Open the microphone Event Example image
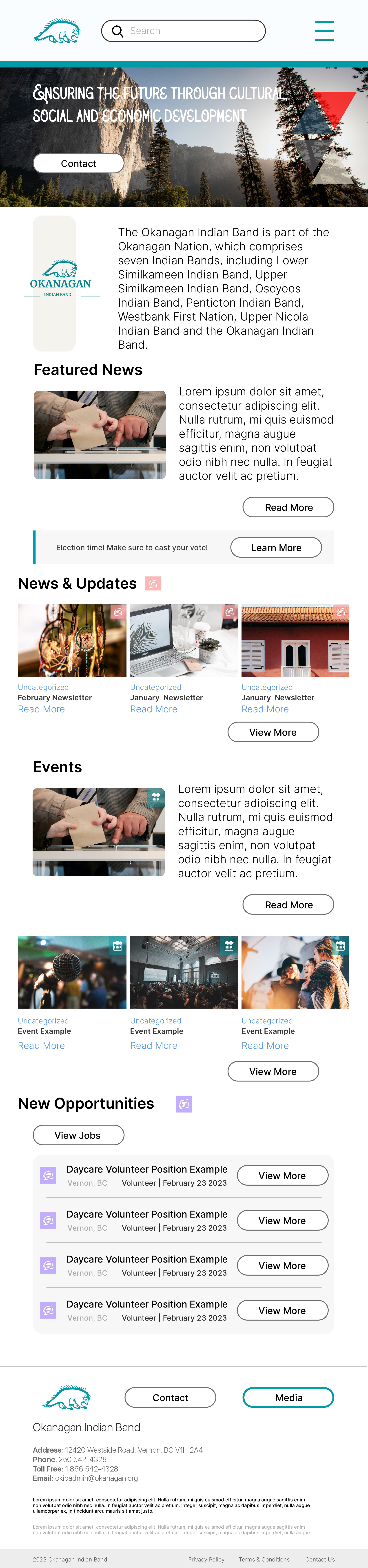This screenshot has width=368, height=1568. tap(72, 972)
